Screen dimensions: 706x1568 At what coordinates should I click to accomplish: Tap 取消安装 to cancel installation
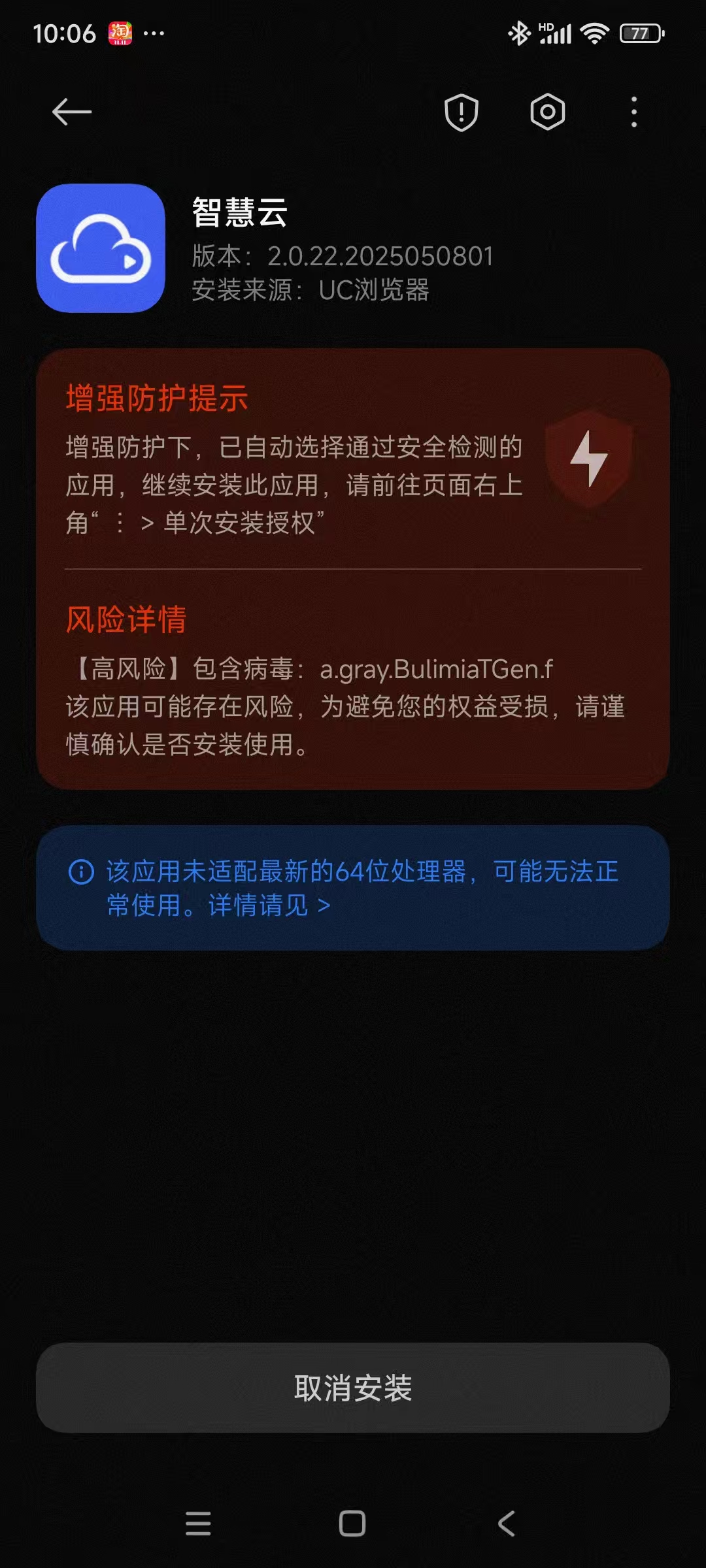[x=353, y=1388]
